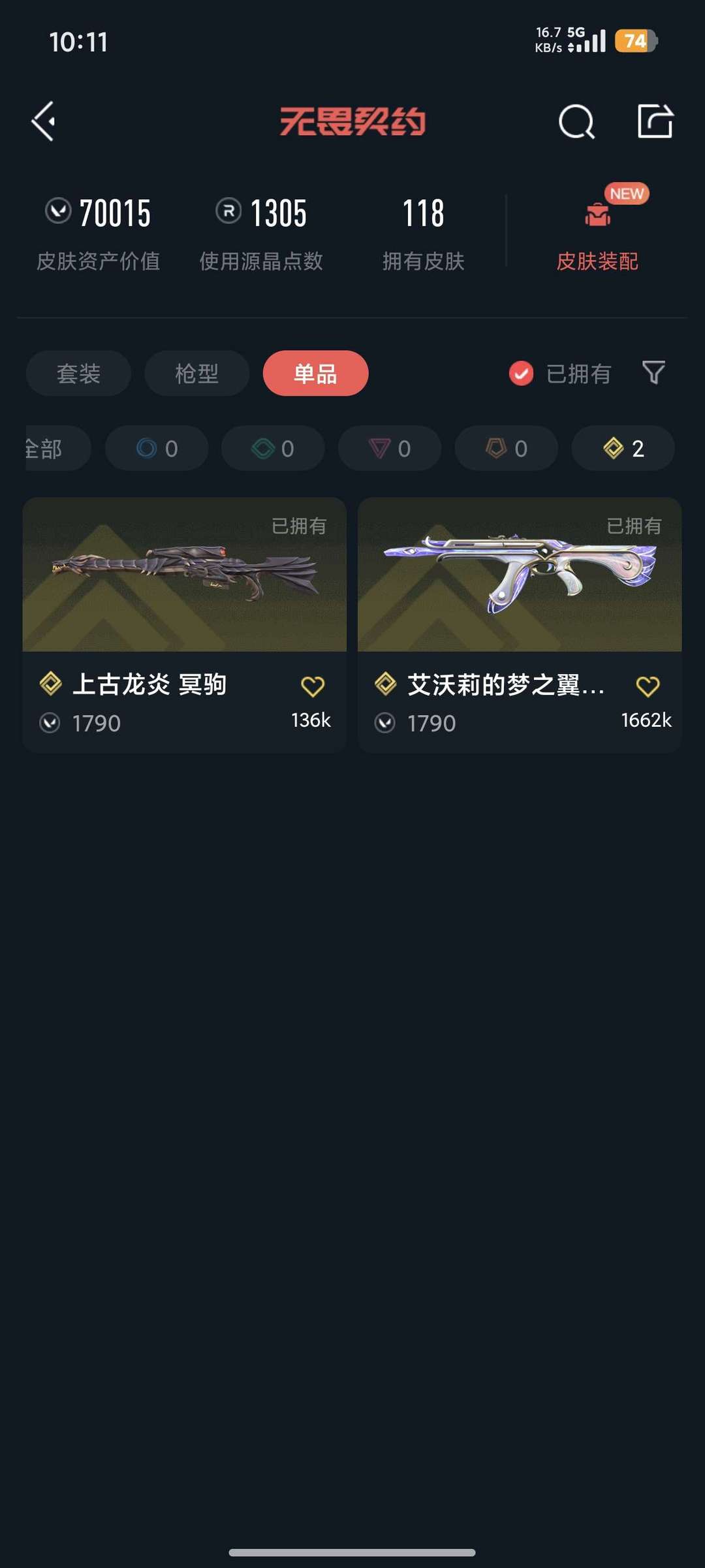This screenshot has height=1568, width=705.
Task: Filter by the yellow tier chip showing 2
Action: click(623, 449)
